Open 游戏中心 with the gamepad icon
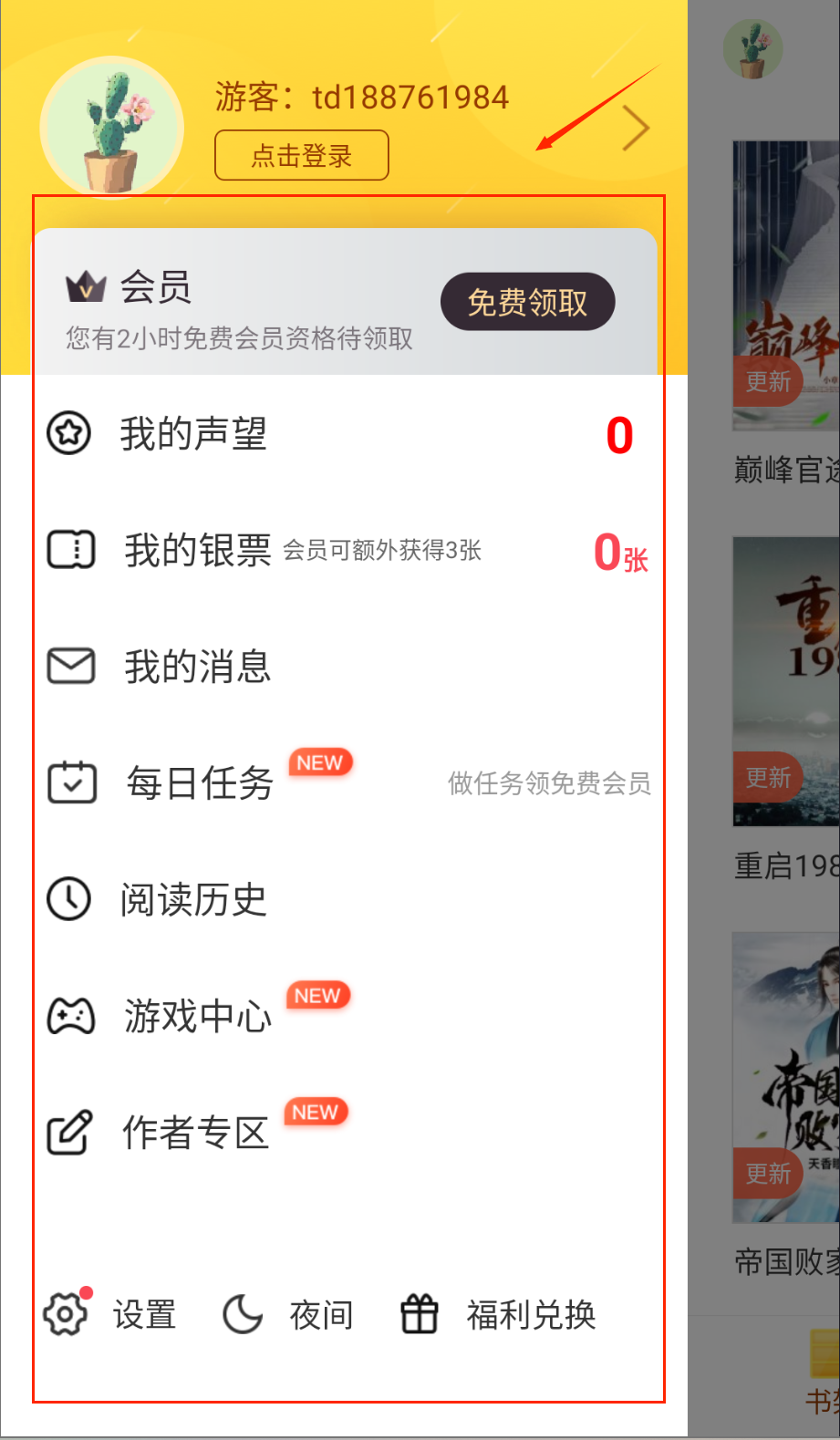 coord(70,1015)
